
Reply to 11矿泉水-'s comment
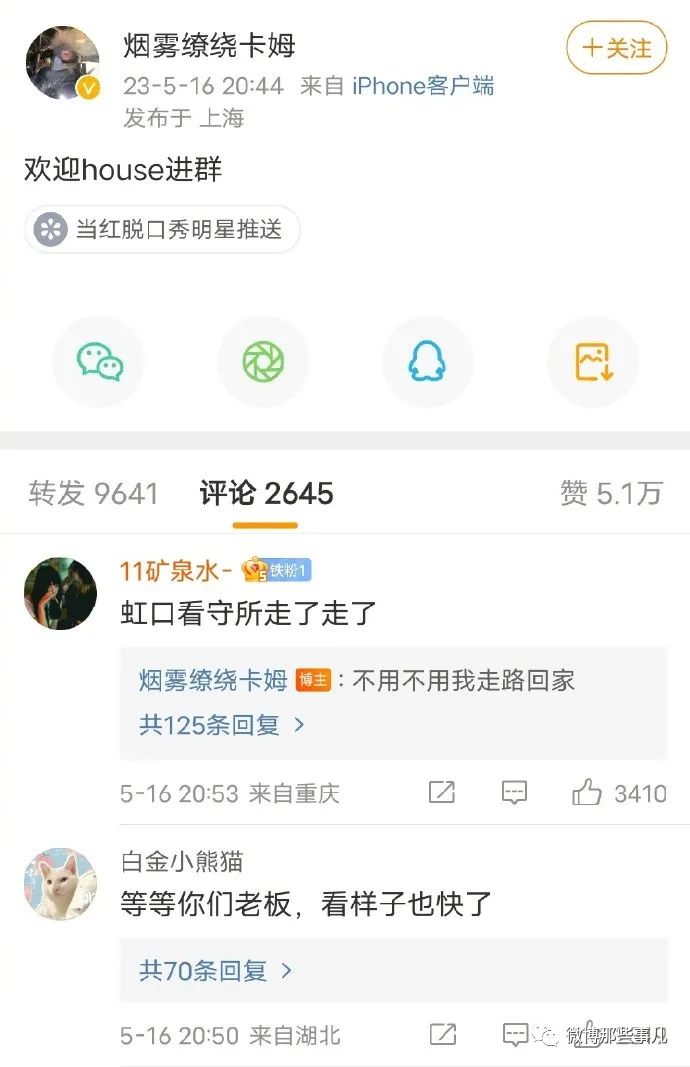coord(514,793)
